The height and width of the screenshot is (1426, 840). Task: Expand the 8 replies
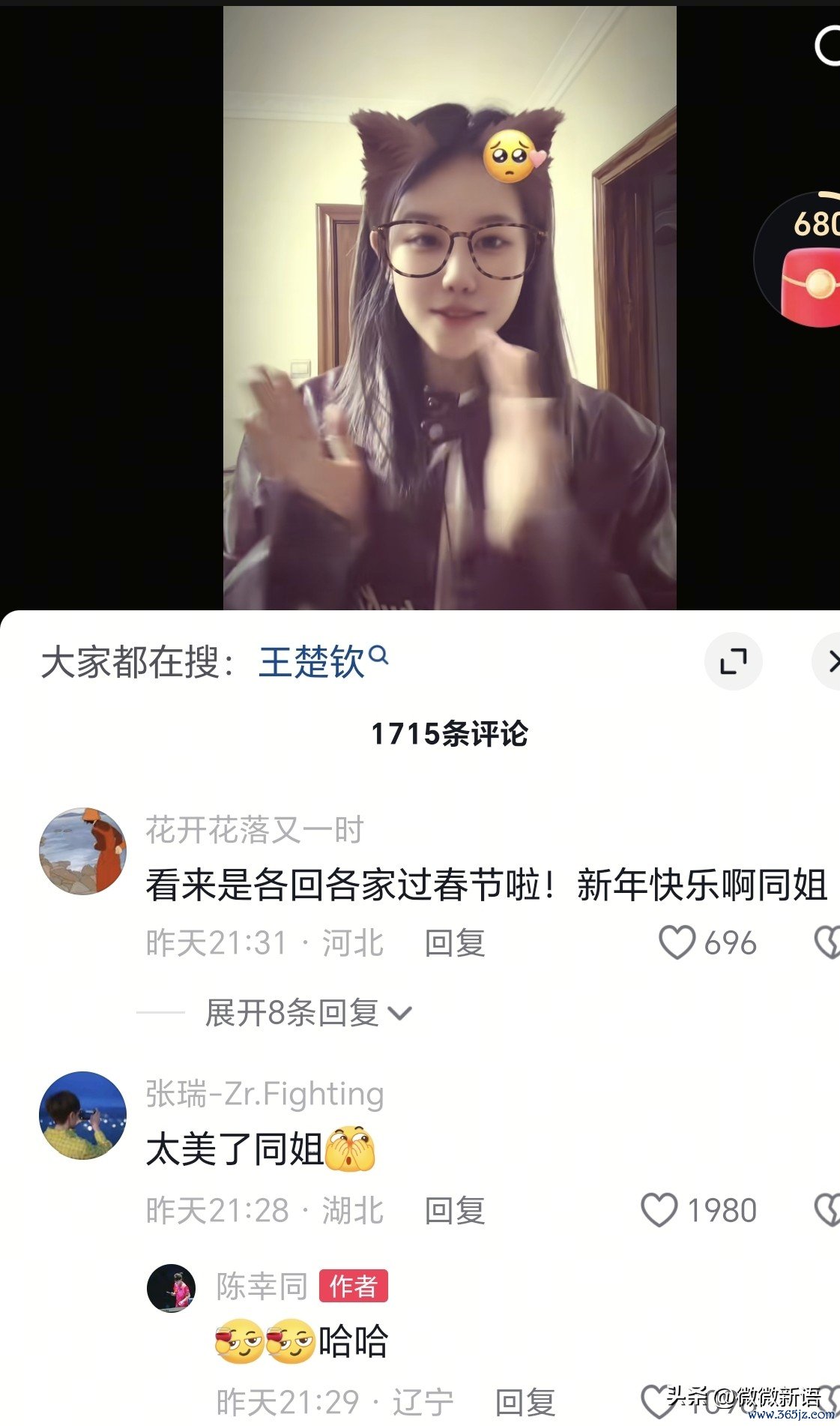307,1013
